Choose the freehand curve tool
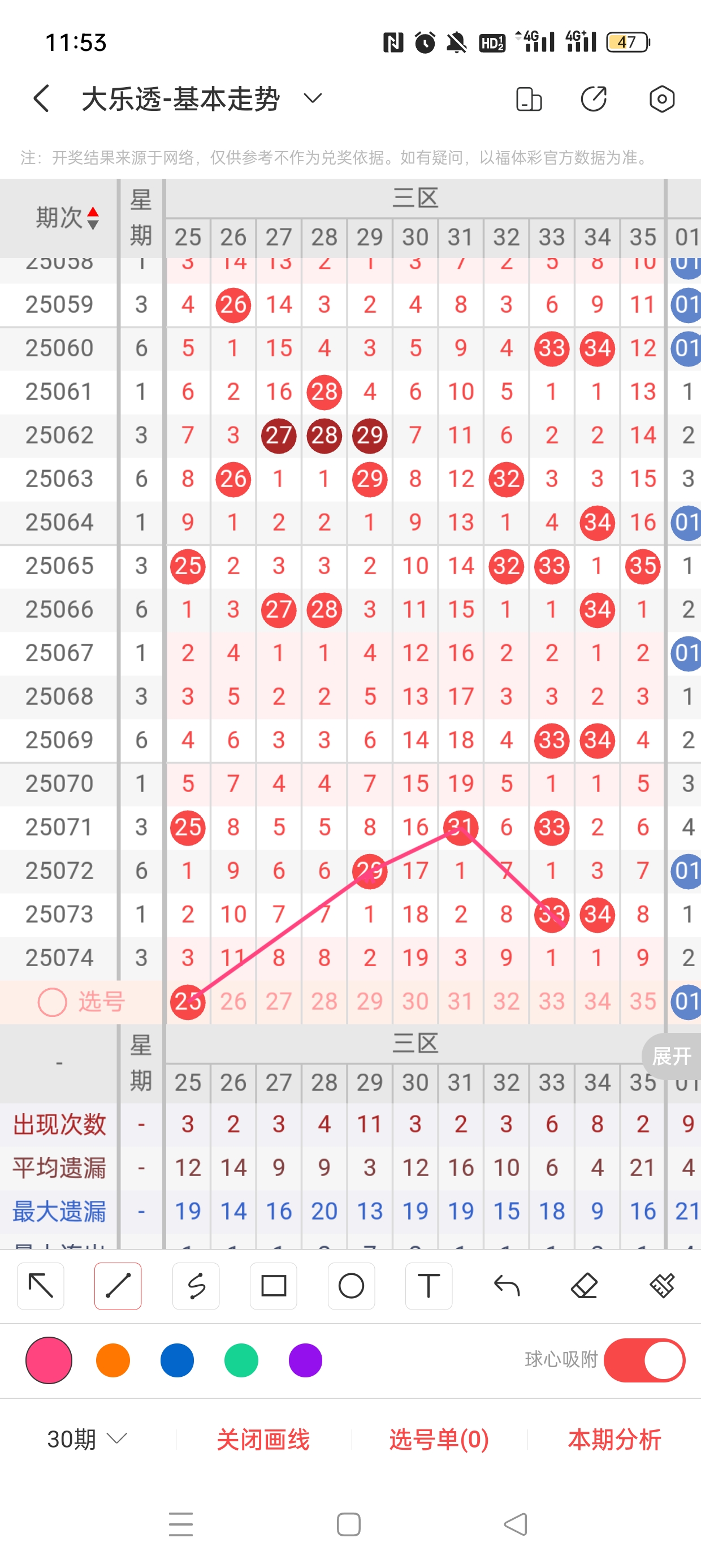701x1568 pixels. (x=196, y=1286)
